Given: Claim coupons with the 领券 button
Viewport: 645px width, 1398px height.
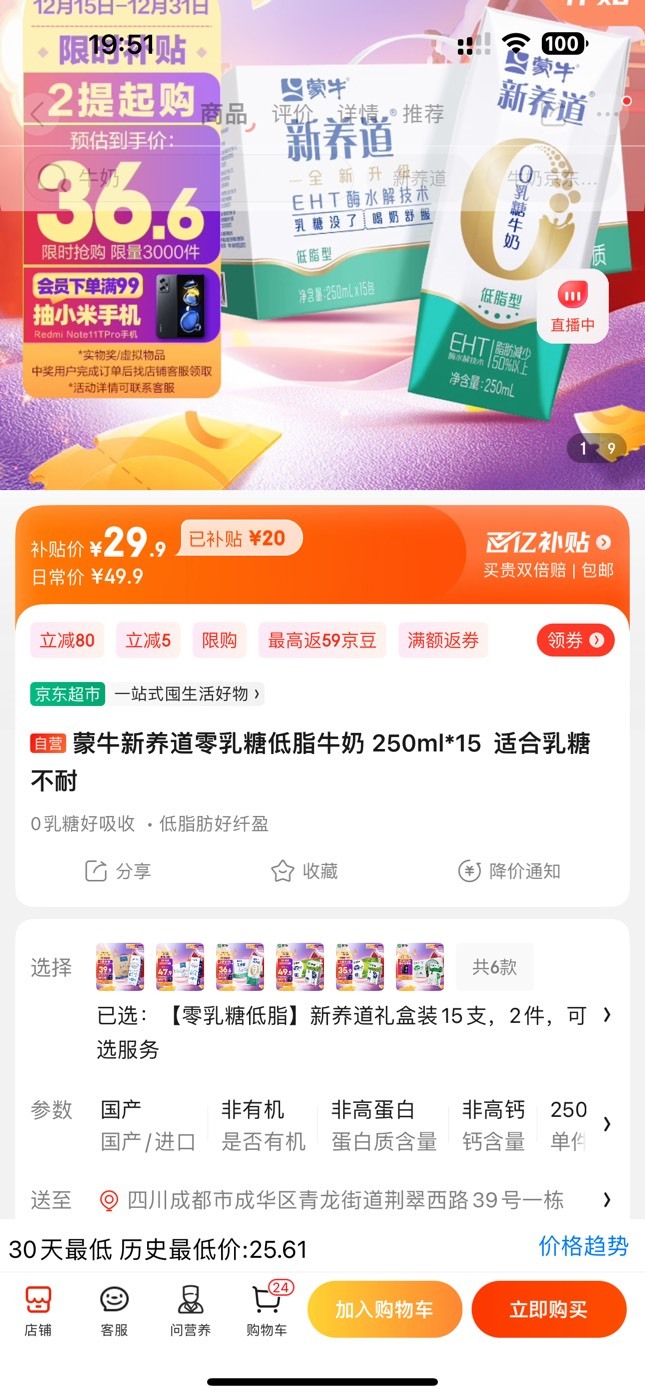Looking at the screenshot, I should point(575,640).
